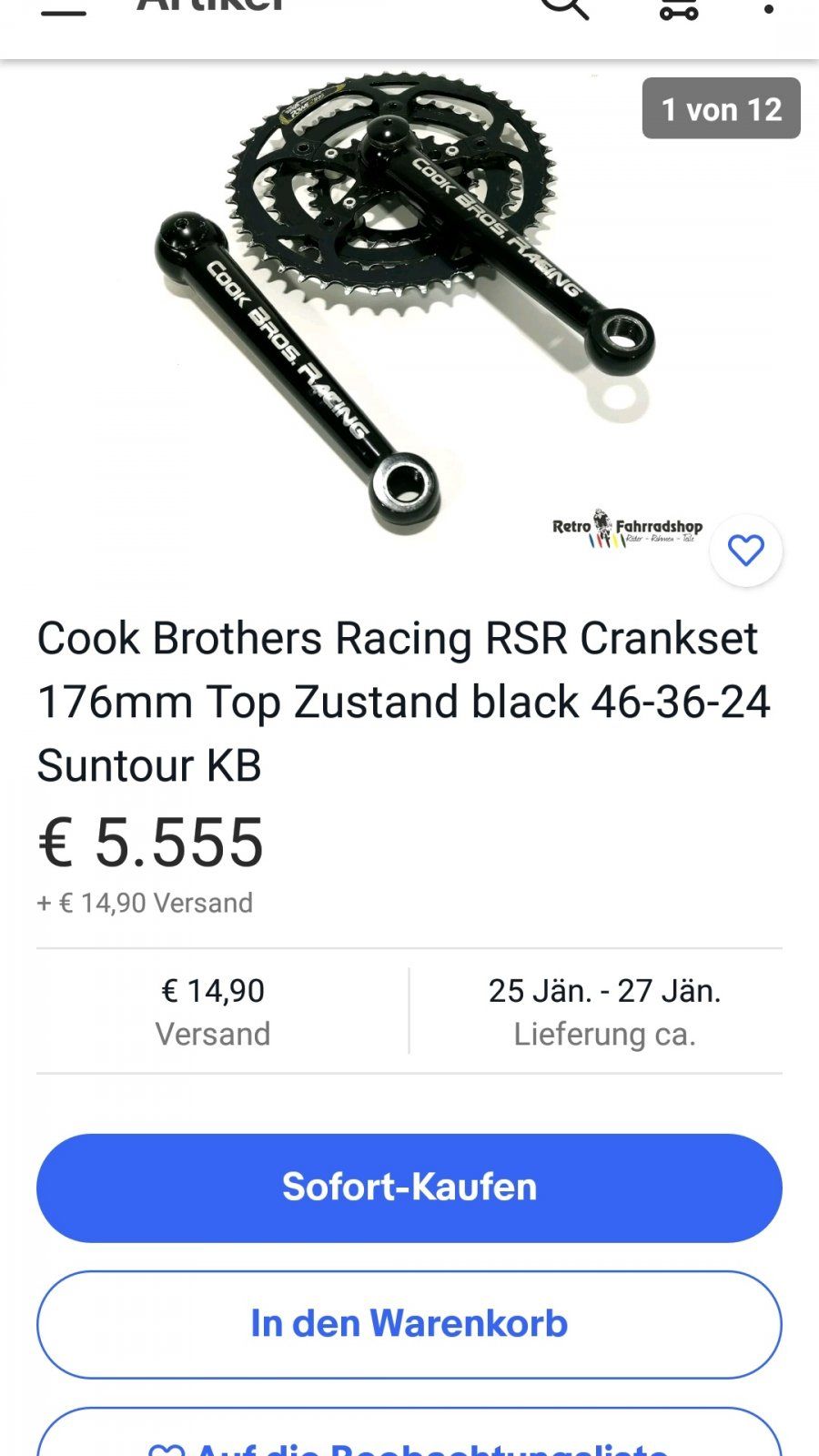The width and height of the screenshot is (819, 1456).
Task: Tap Sofort-Kaufen to buy now
Action: [409, 1188]
